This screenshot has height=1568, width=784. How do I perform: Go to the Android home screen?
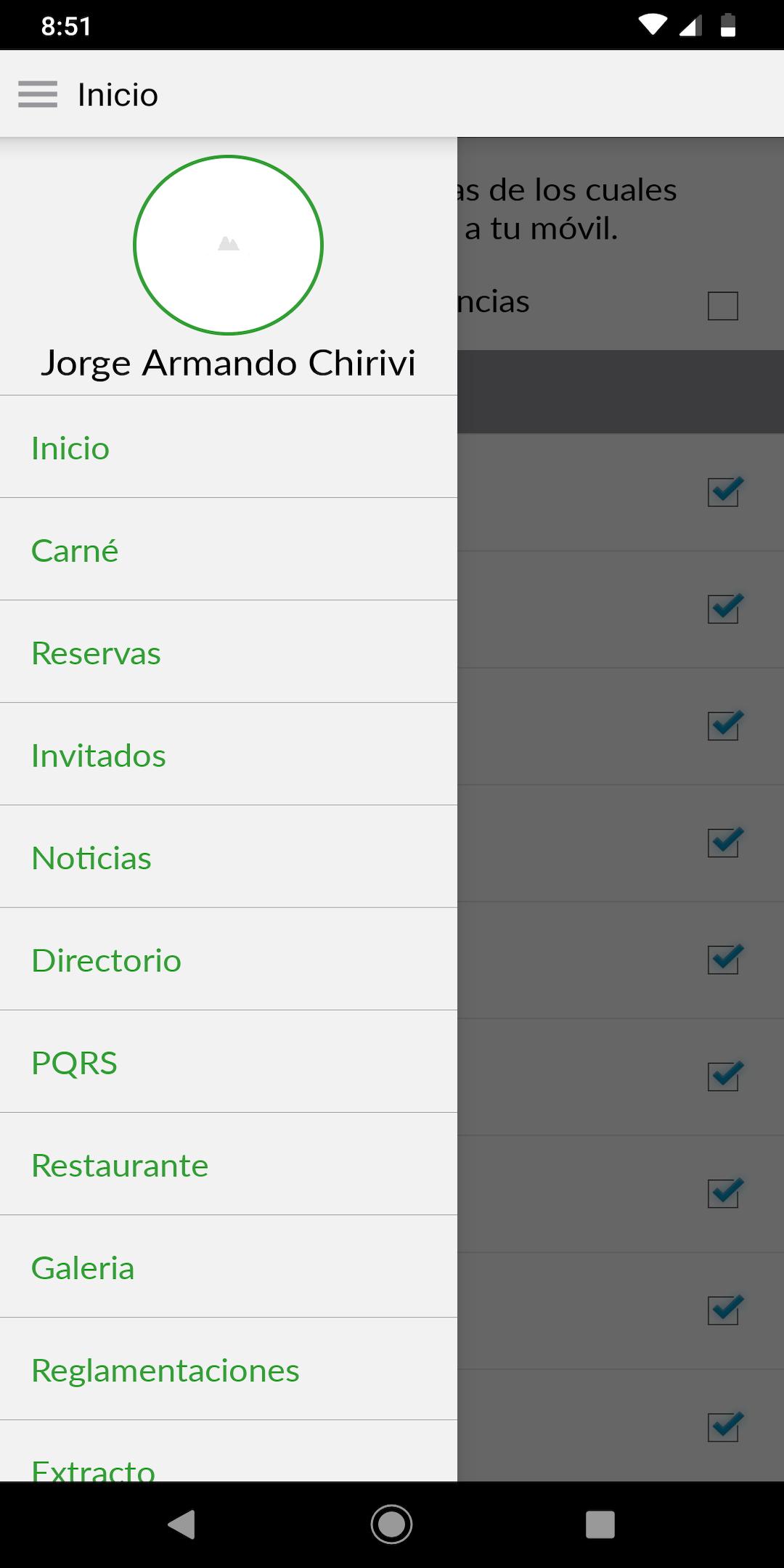point(391,1524)
